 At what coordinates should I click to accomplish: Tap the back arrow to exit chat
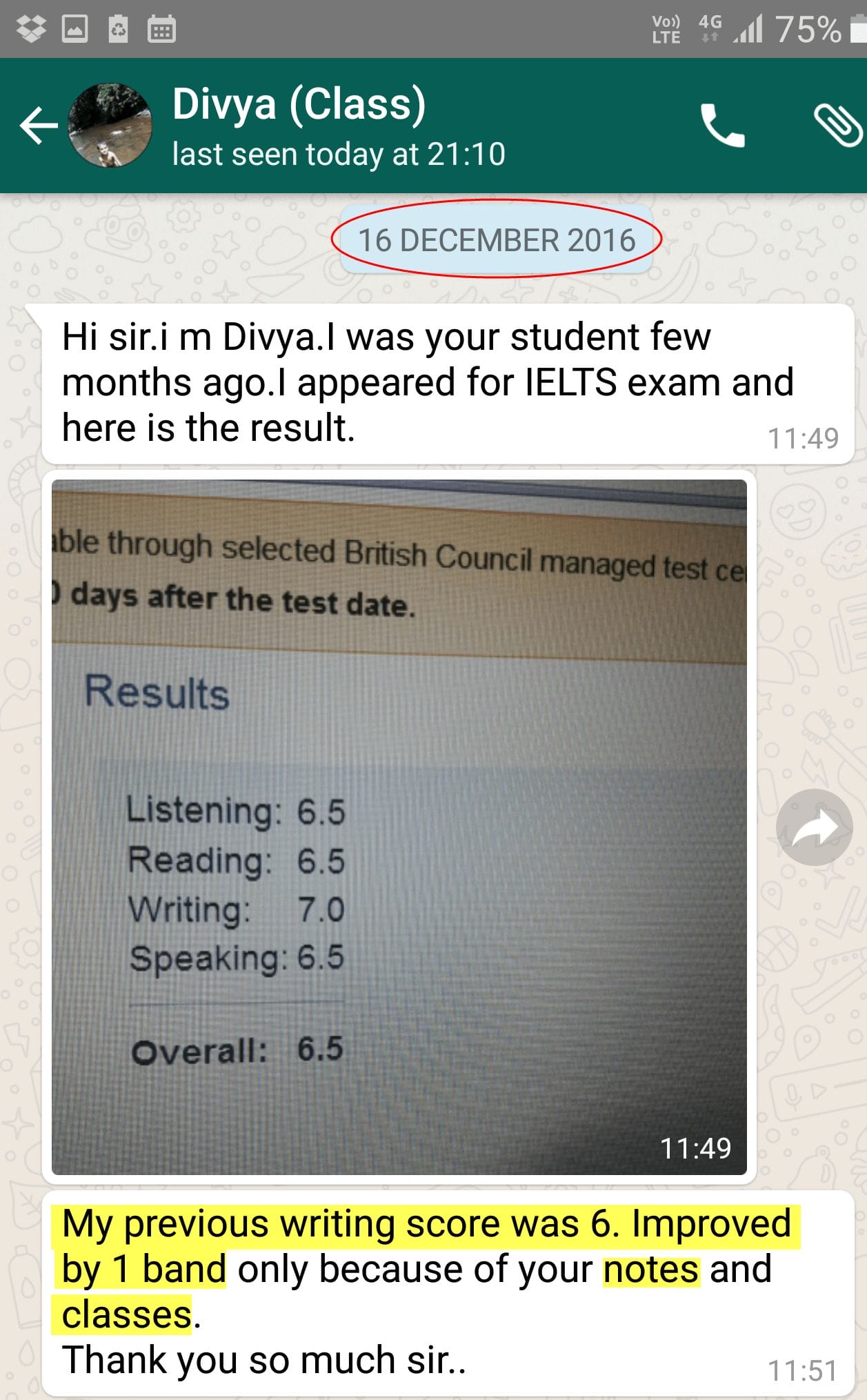38,126
